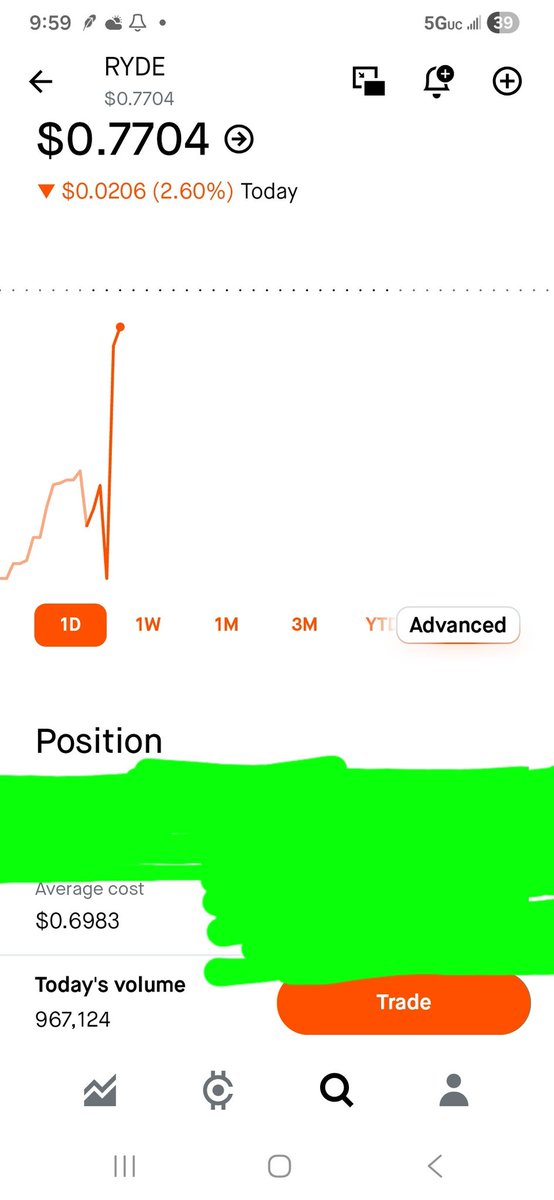This screenshot has width=554, height=1200.
Task: Switch the chart to 1M
Action: 226,625
